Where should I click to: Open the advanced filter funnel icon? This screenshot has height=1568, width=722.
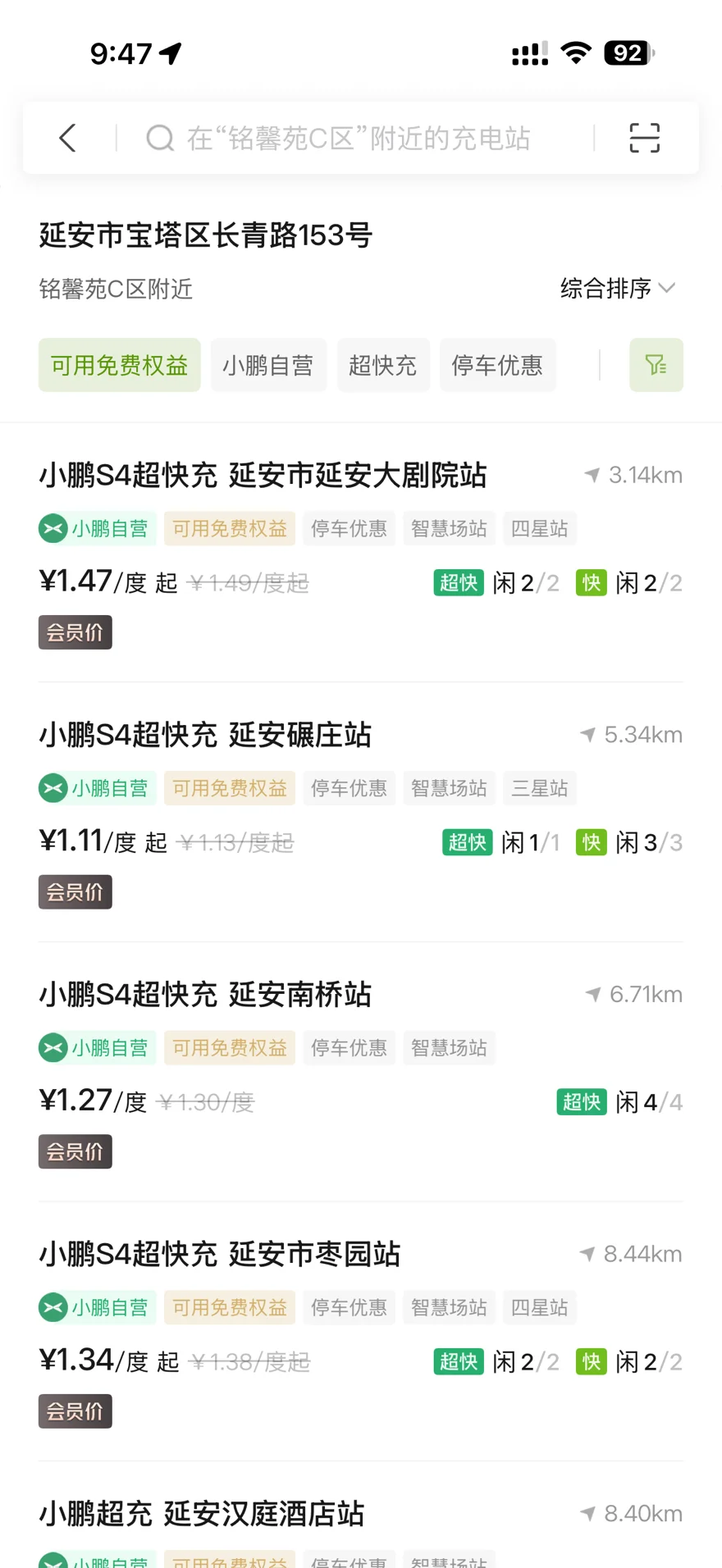pos(656,365)
